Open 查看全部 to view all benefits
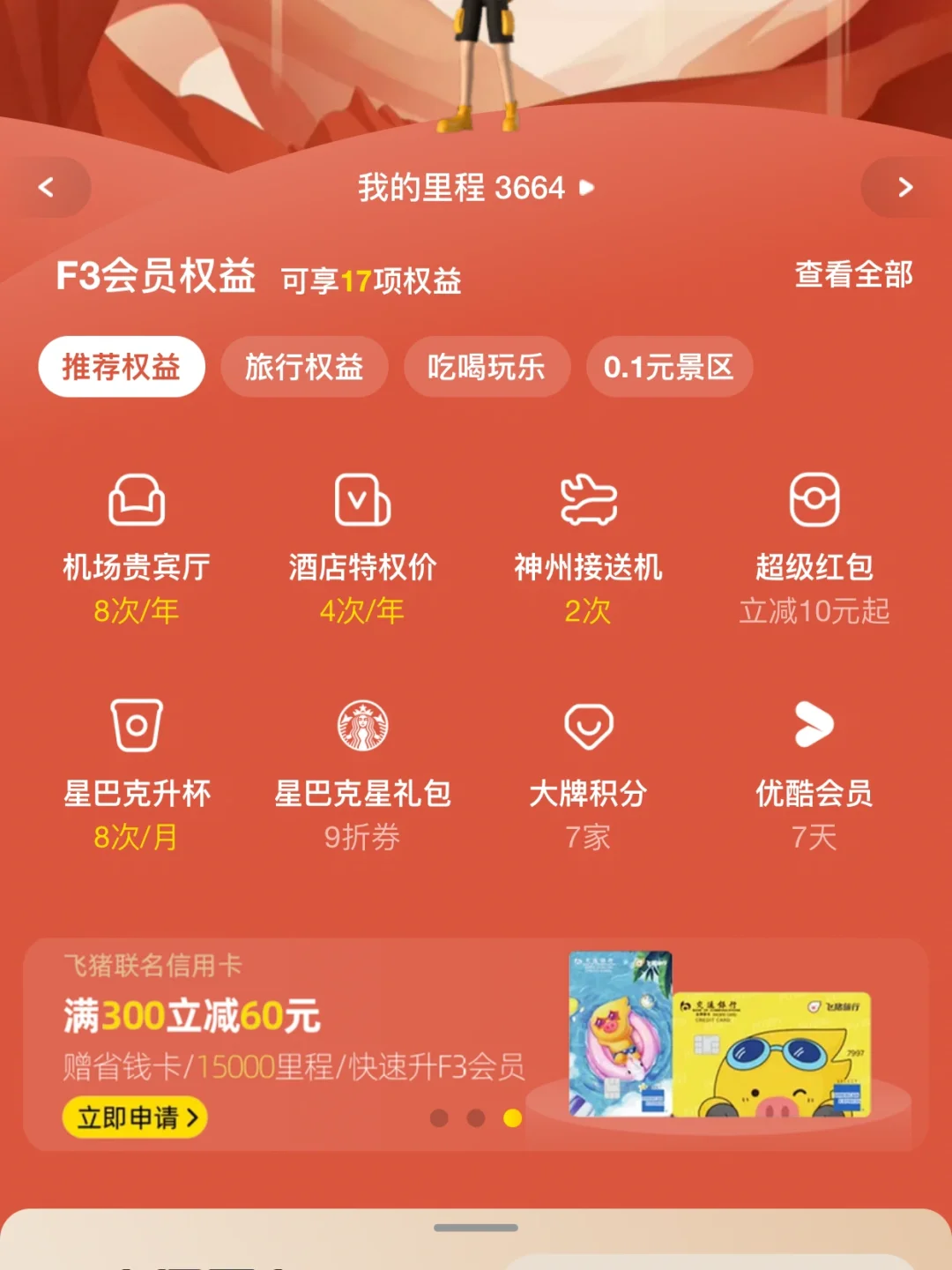Image resolution: width=952 pixels, height=1270 pixels. click(x=852, y=276)
